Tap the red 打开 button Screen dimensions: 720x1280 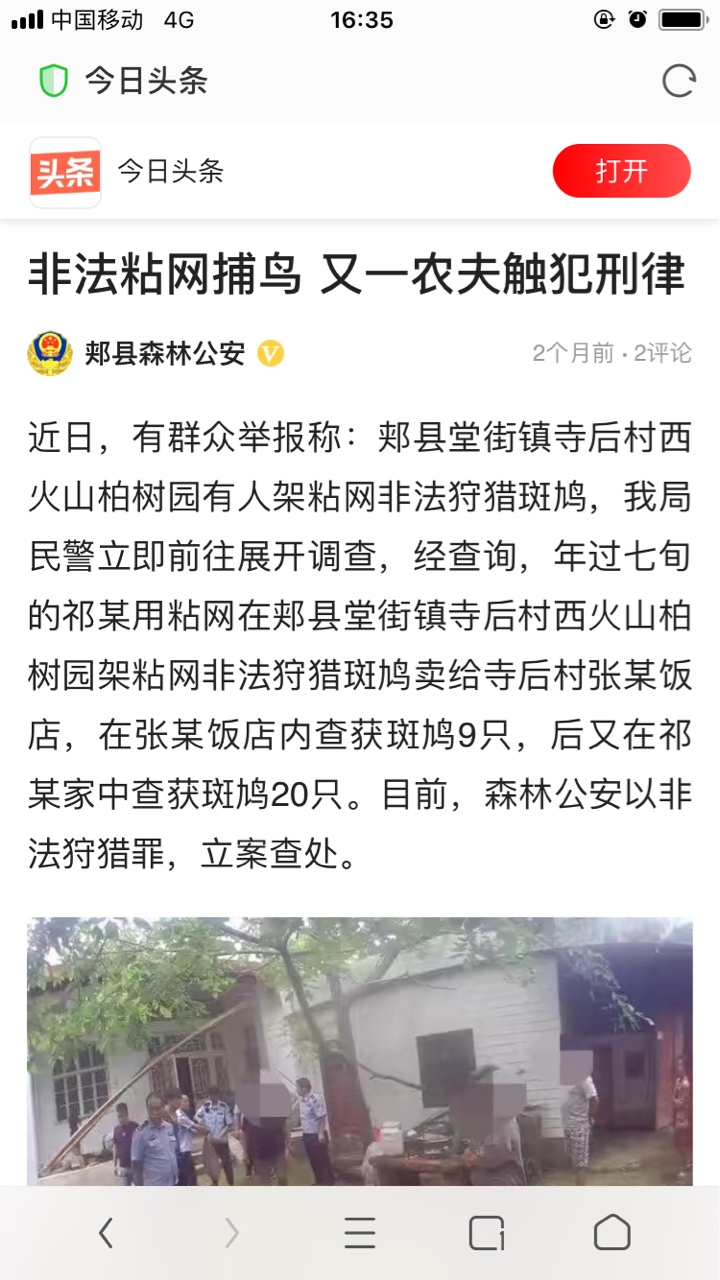click(x=622, y=171)
